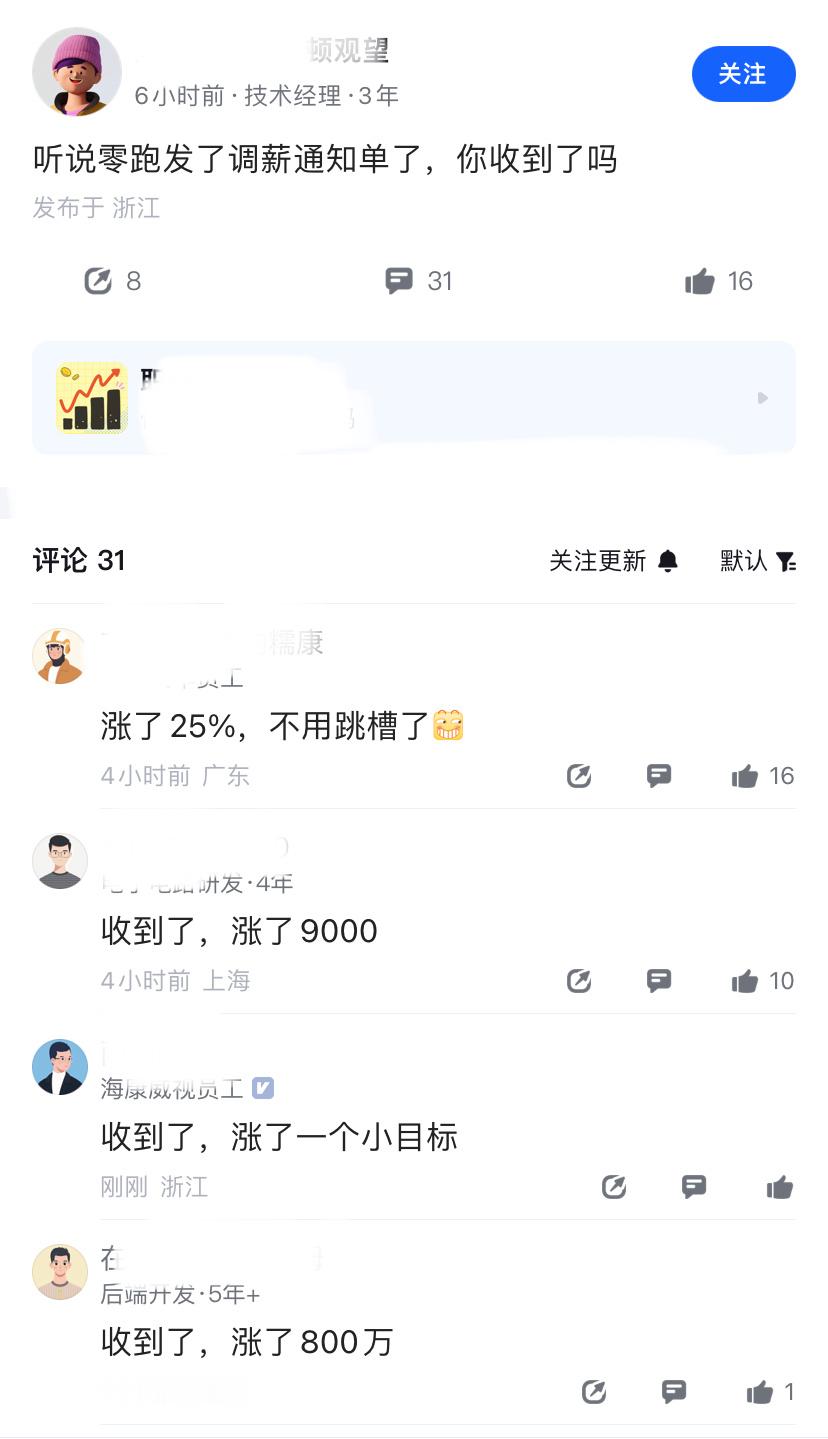
Task: Tap the repost icon on the 涨了800万 comment
Action: (x=594, y=1391)
